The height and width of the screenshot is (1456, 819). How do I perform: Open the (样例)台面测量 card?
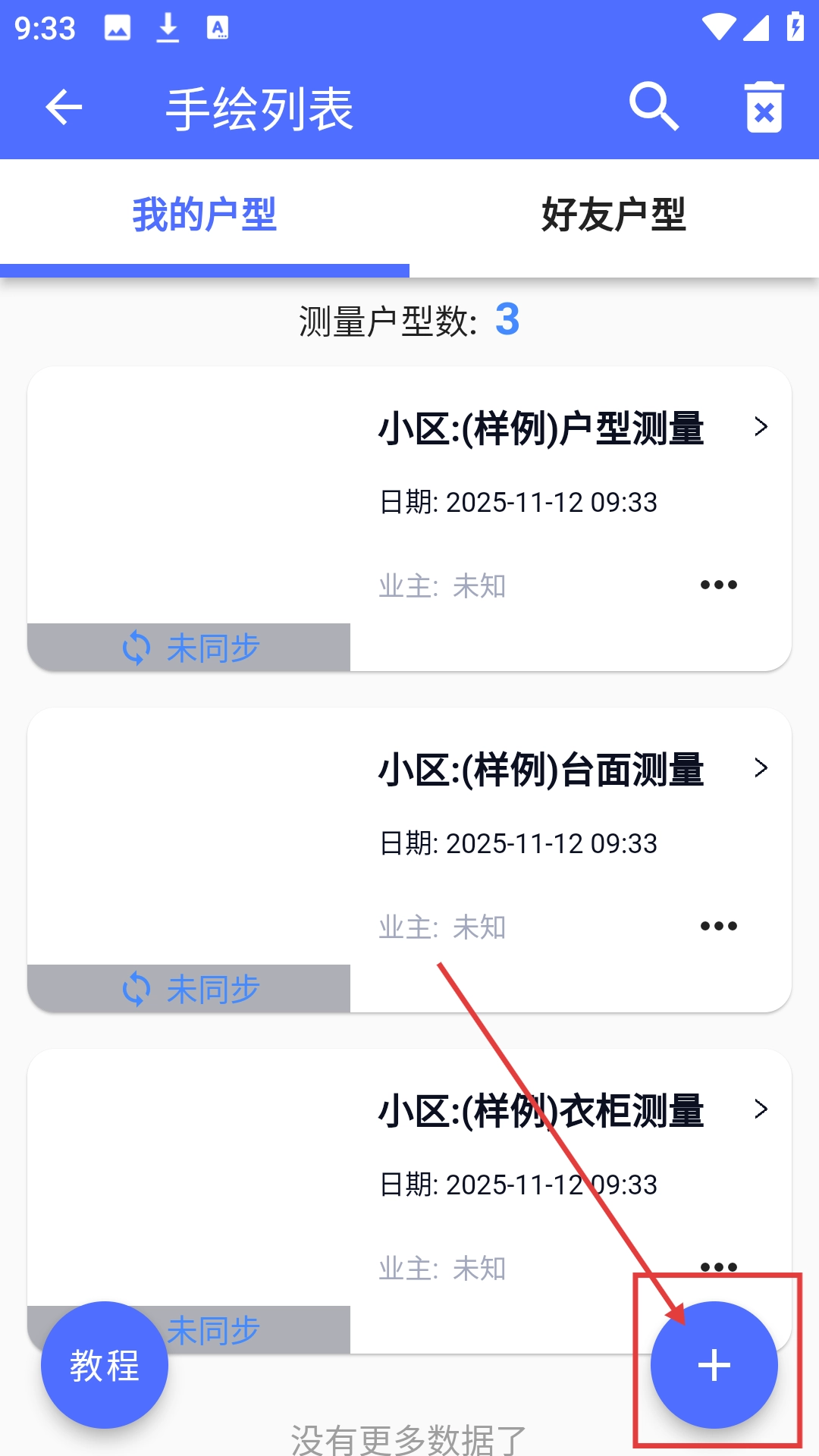(541, 770)
